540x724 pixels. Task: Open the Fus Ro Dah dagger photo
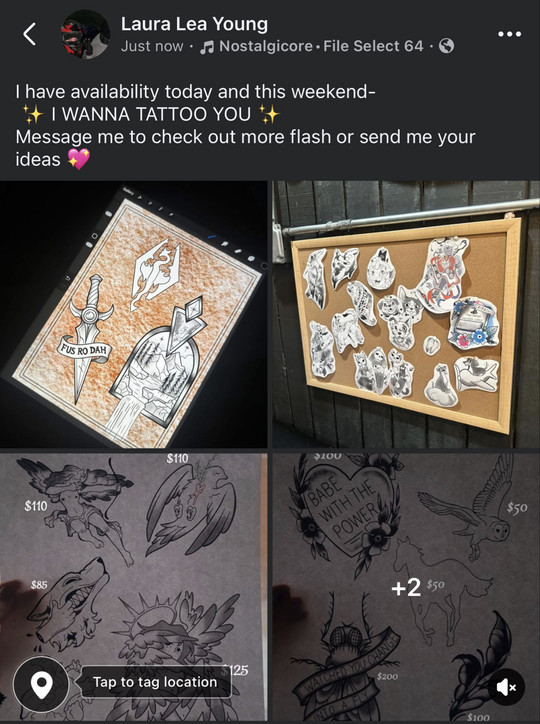133,314
